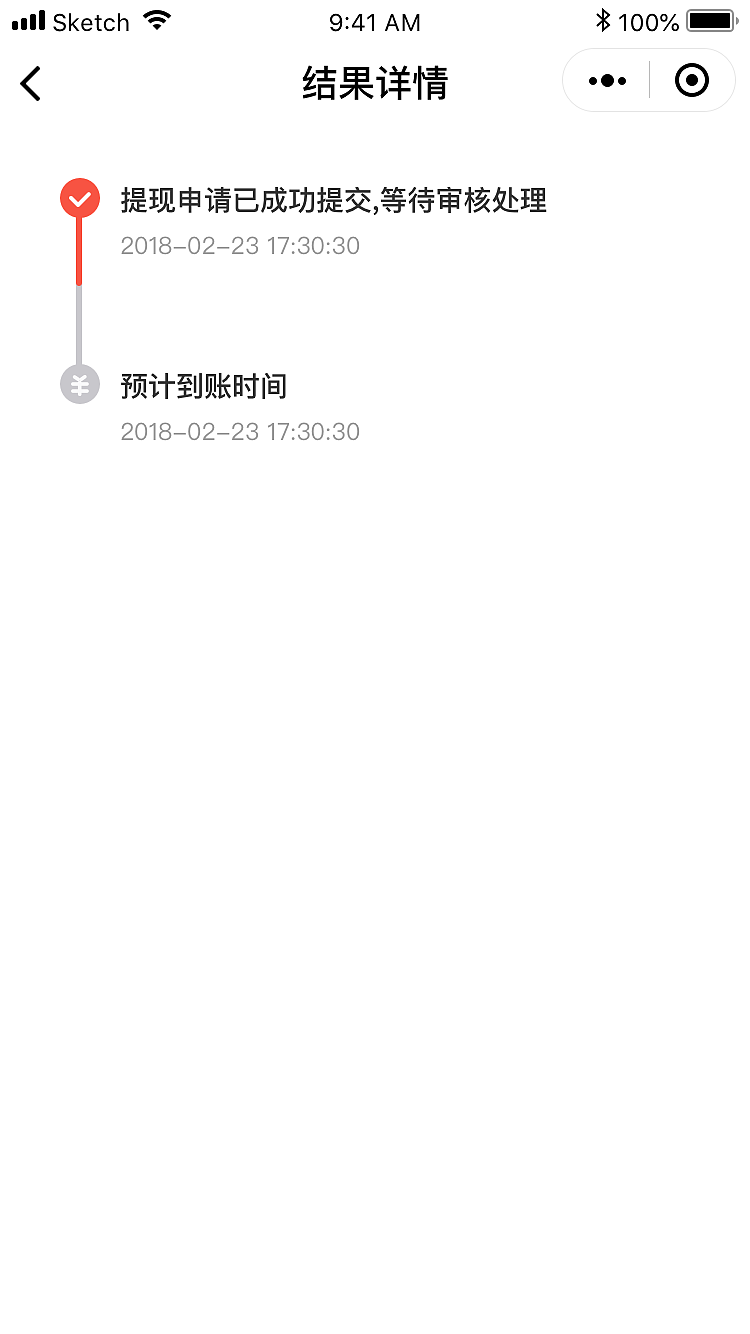Screen dimensions: 750x1334
Task: Toggle the pending arrival-time step marker
Action: click(80, 384)
